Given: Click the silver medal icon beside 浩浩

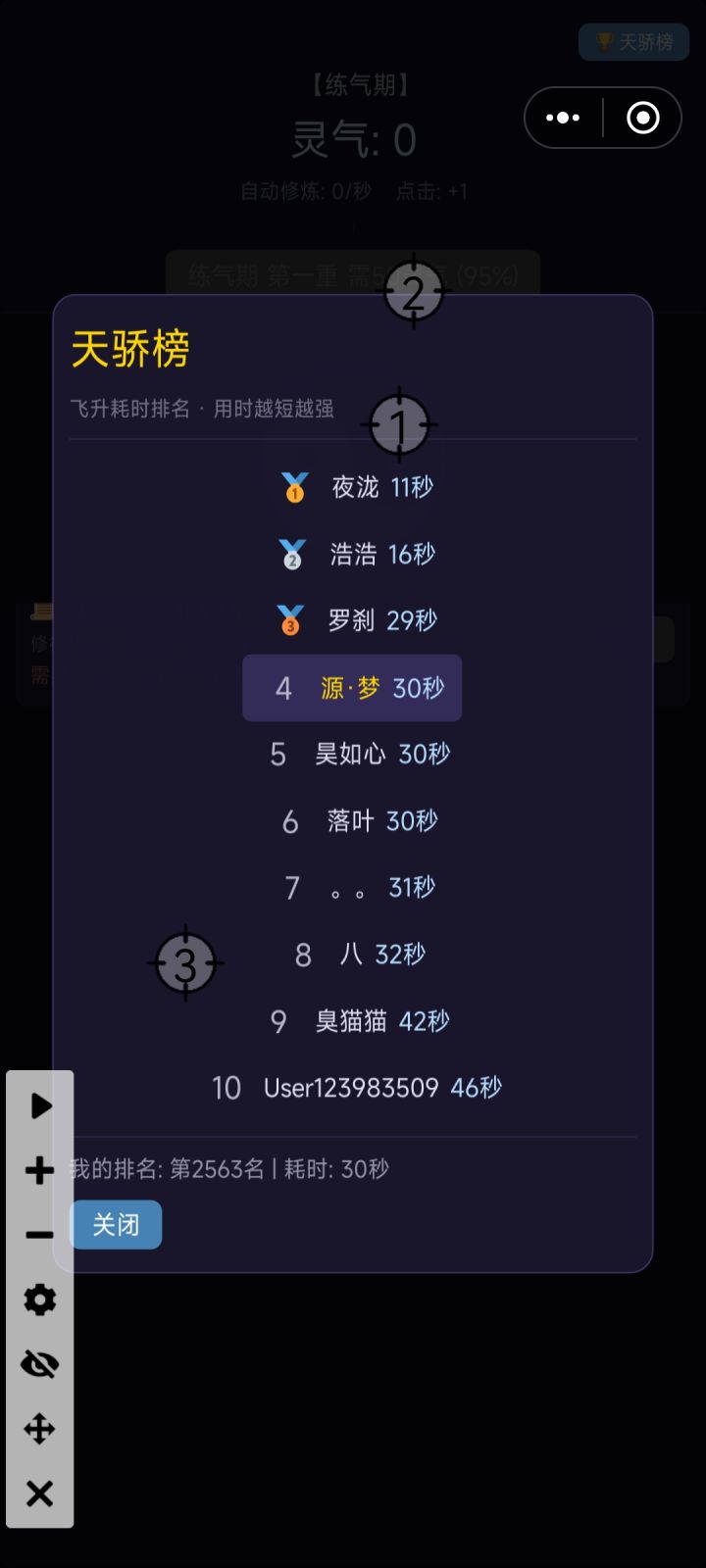Looking at the screenshot, I should pyautogui.click(x=291, y=554).
